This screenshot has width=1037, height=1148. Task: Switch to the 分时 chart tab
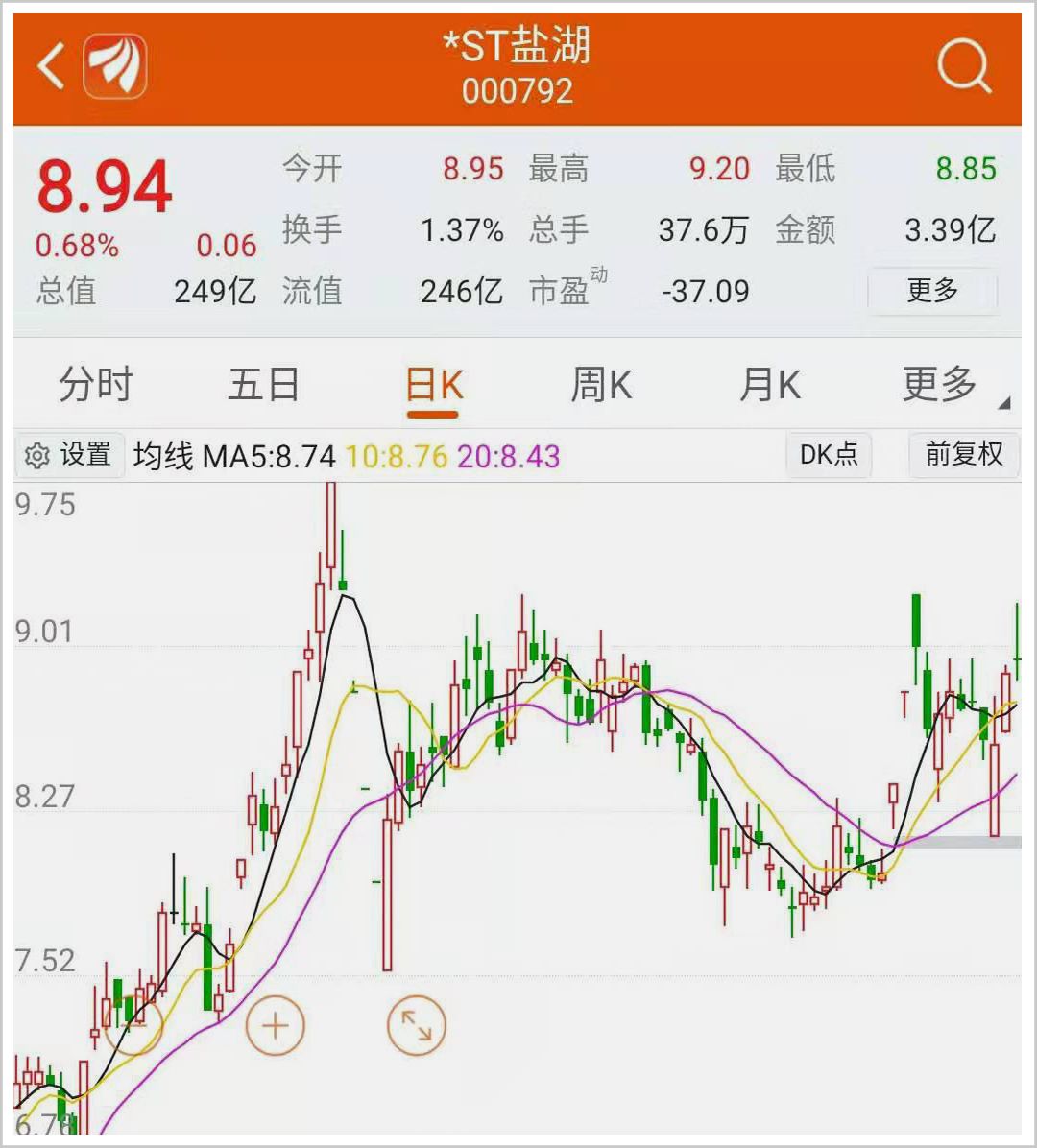click(x=94, y=382)
